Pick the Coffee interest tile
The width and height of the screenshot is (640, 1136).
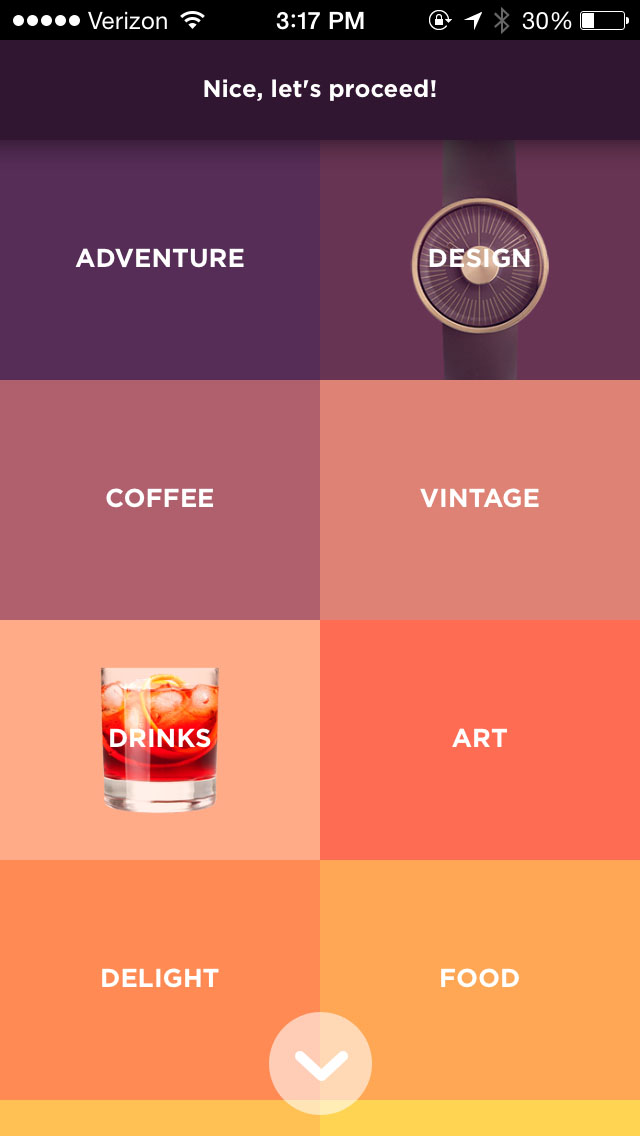pos(160,499)
